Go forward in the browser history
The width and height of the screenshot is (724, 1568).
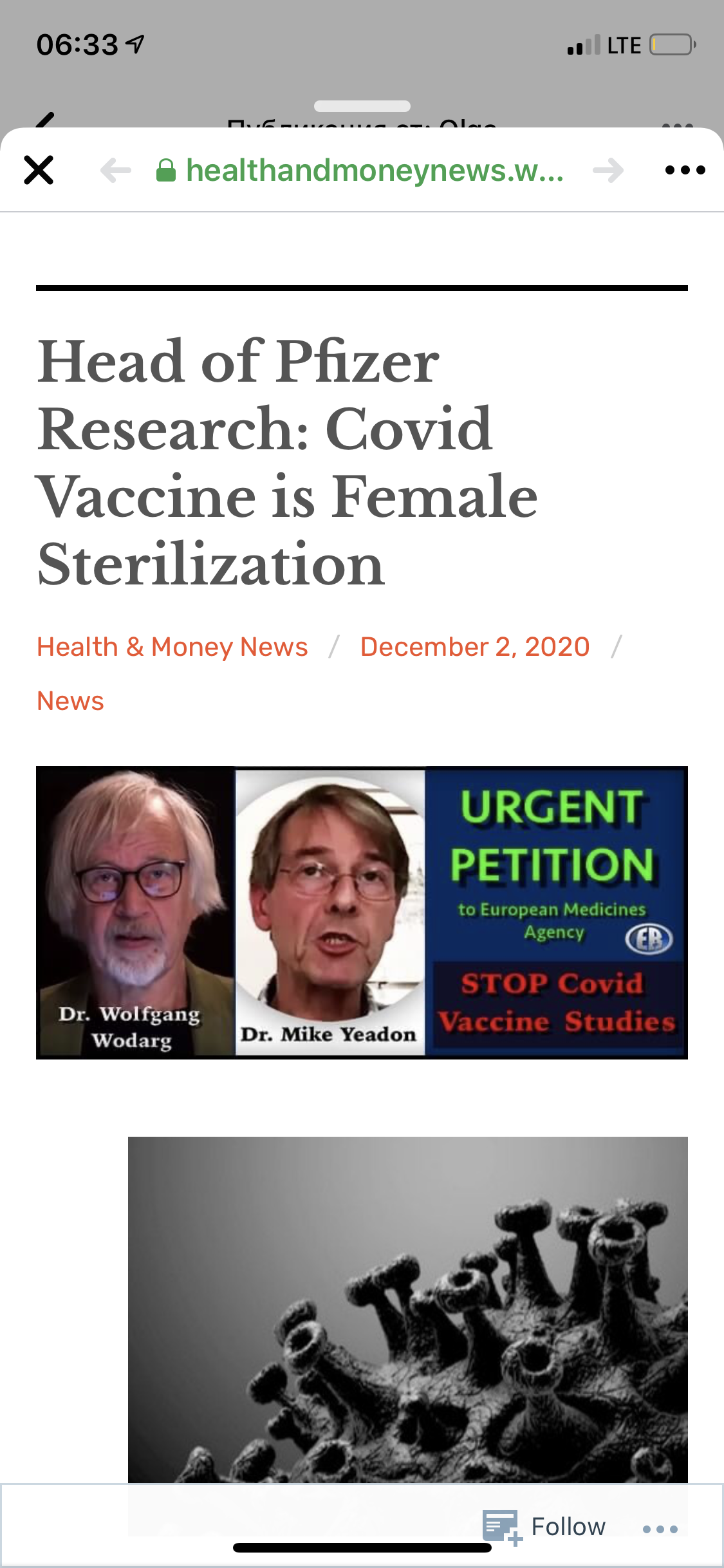click(x=608, y=171)
